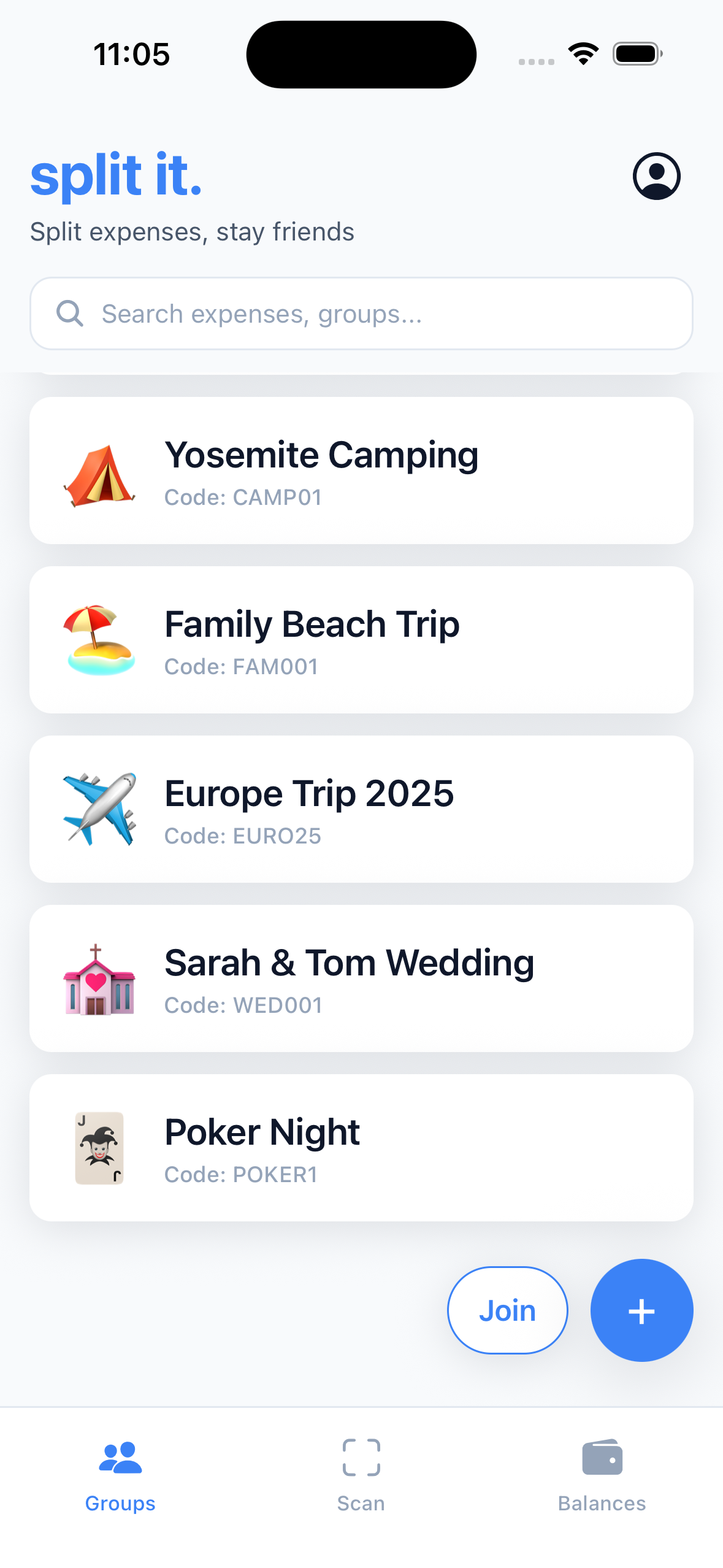The image size is (723, 1568).
Task: Open the Family Beach Trip group
Action: pos(361,639)
